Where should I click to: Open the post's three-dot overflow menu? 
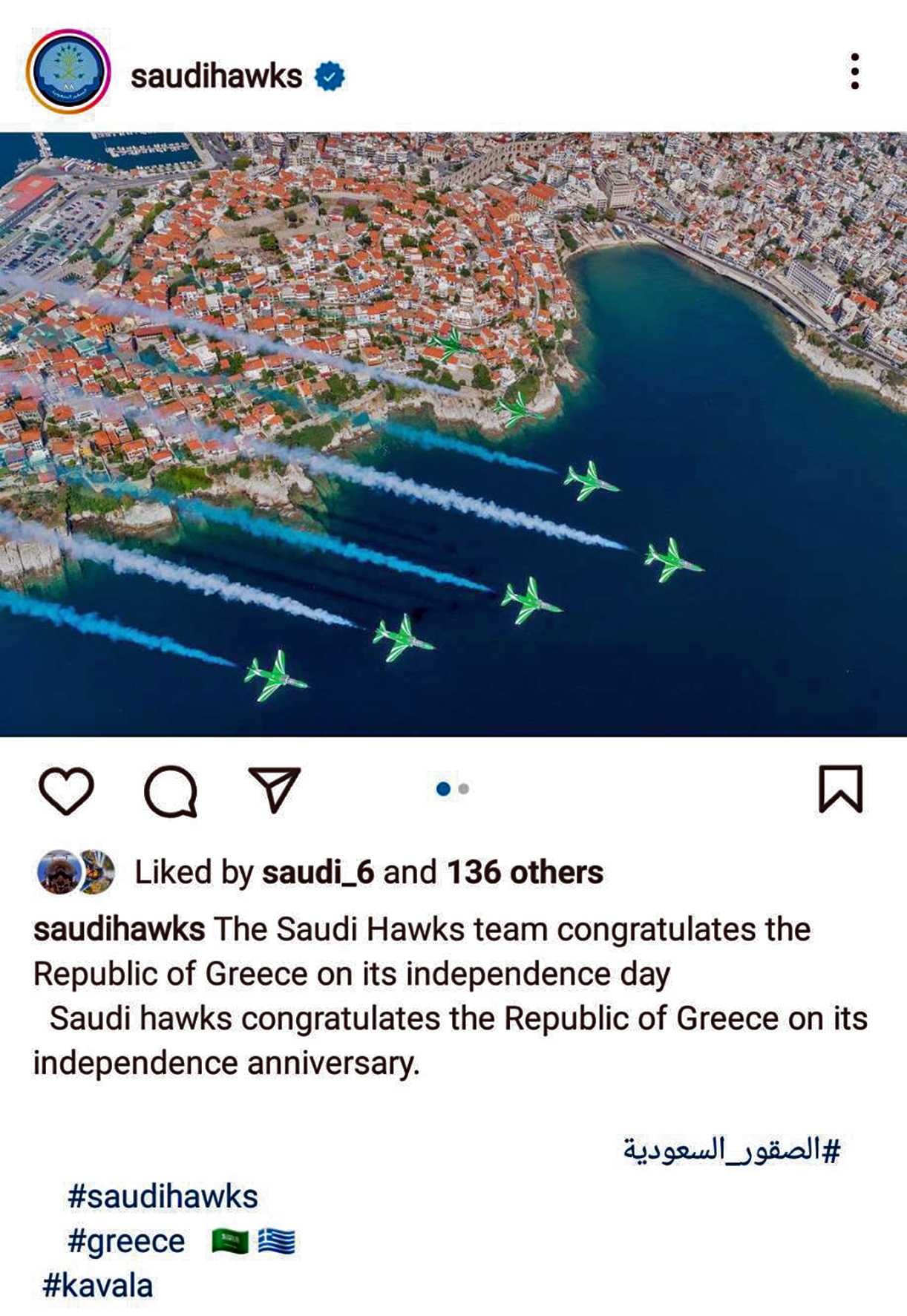(854, 72)
